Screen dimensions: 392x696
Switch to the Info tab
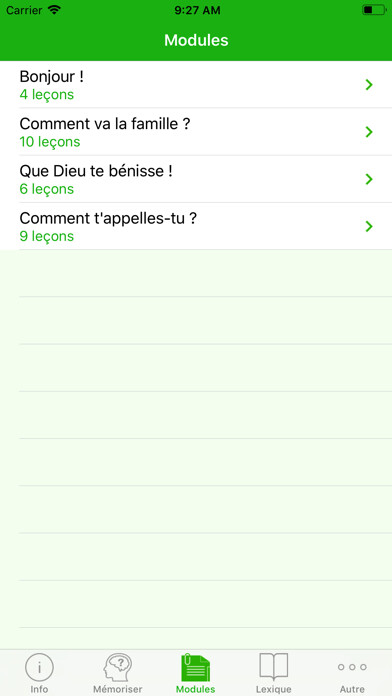pyautogui.click(x=39, y=673)
